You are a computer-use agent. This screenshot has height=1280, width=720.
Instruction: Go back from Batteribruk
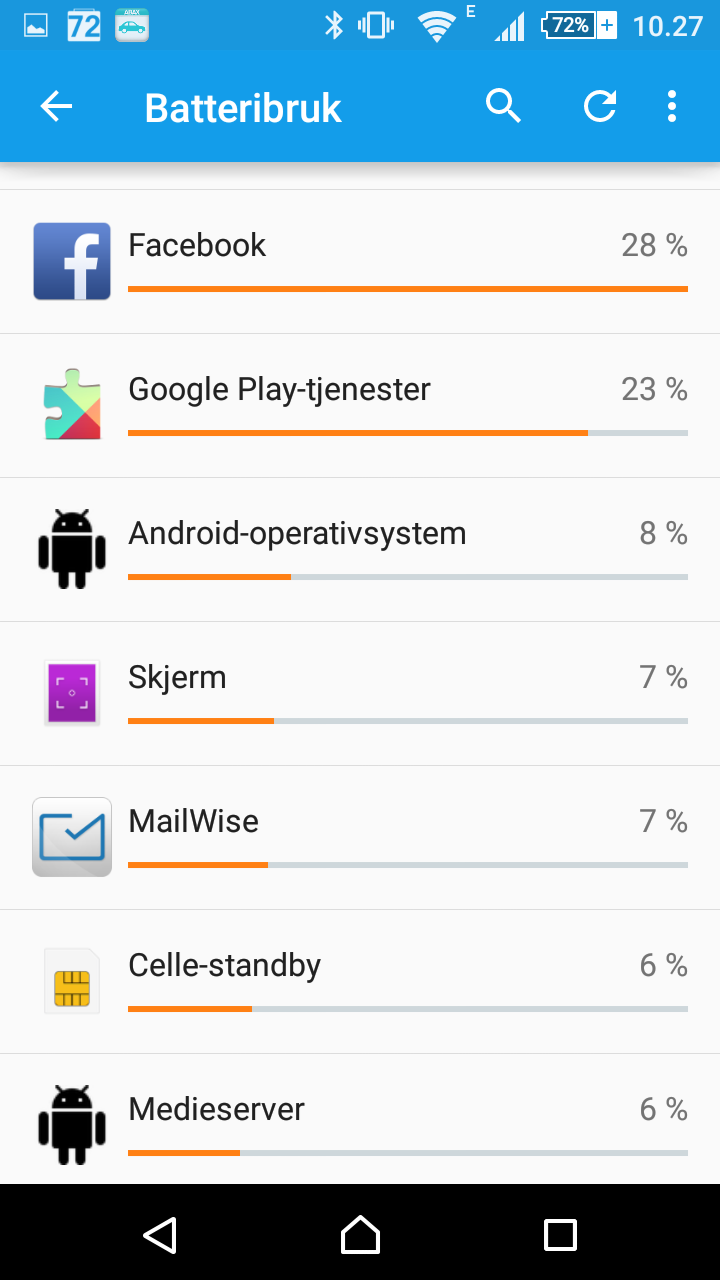click(56, 106)
